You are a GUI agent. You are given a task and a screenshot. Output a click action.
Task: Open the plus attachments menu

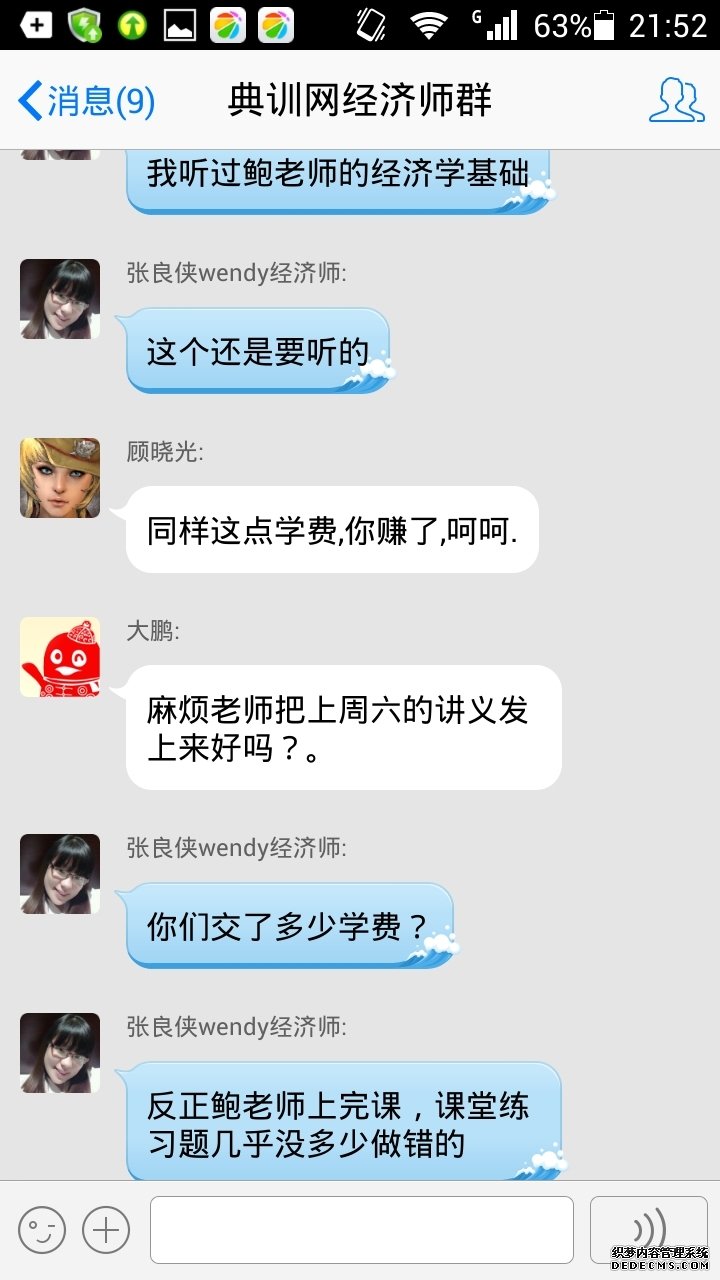tap(106, 1229)
